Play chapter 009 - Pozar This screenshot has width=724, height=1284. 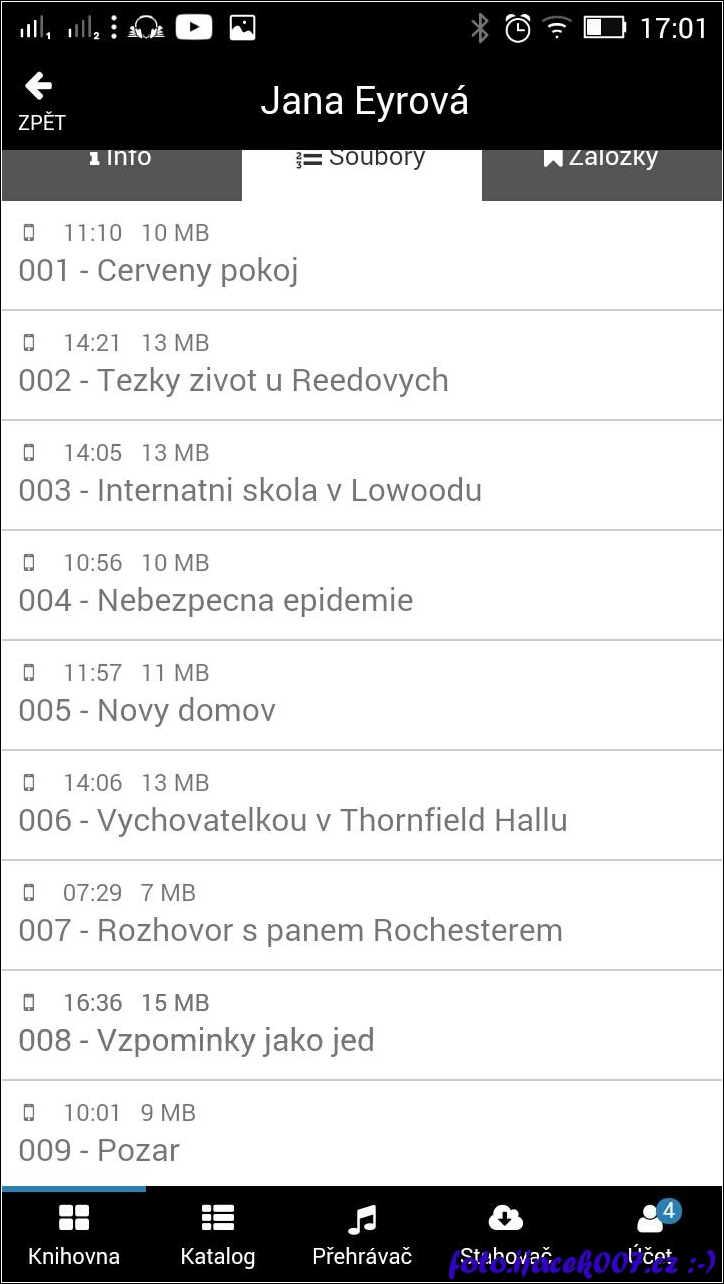361,1136
